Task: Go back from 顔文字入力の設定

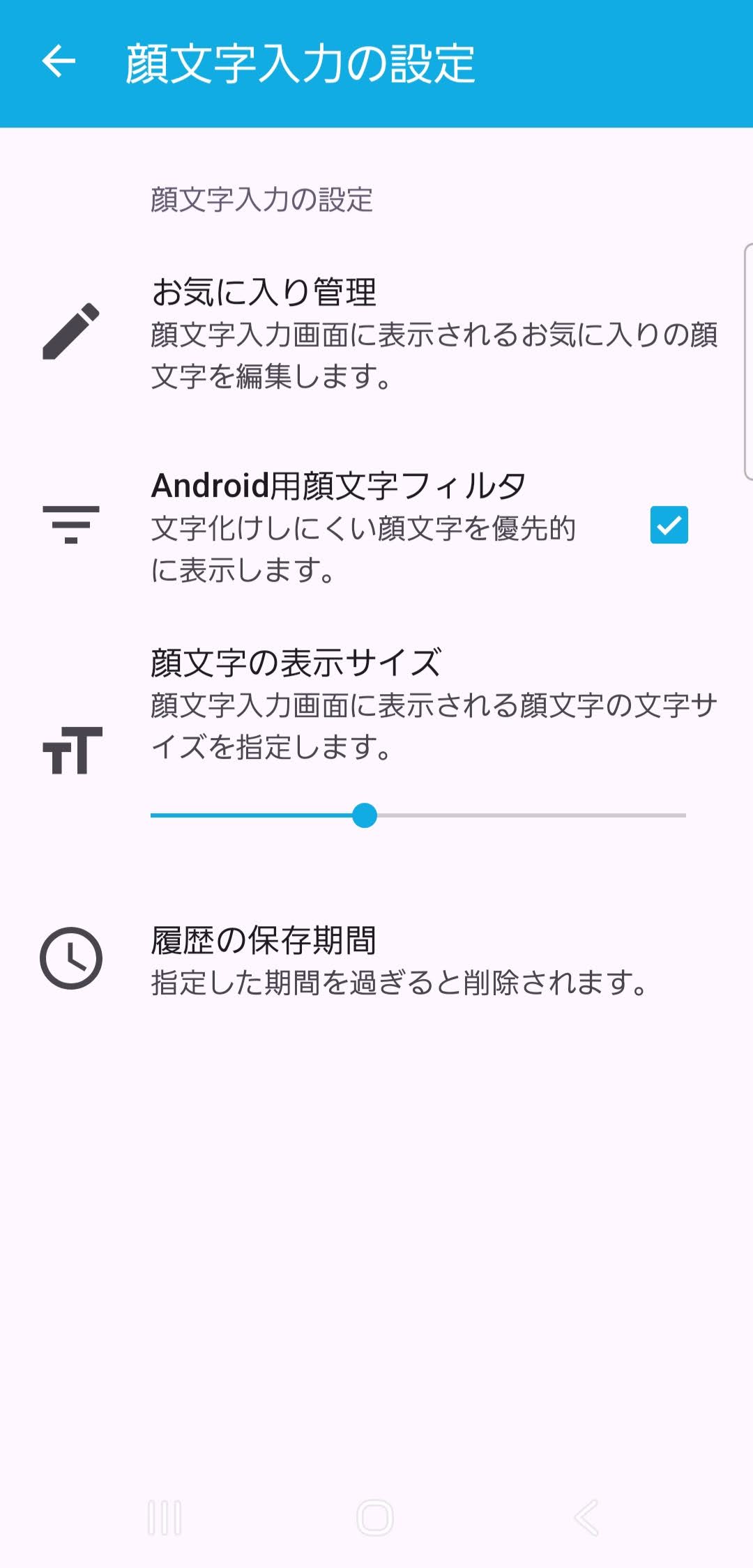Action: coord(59,62)
